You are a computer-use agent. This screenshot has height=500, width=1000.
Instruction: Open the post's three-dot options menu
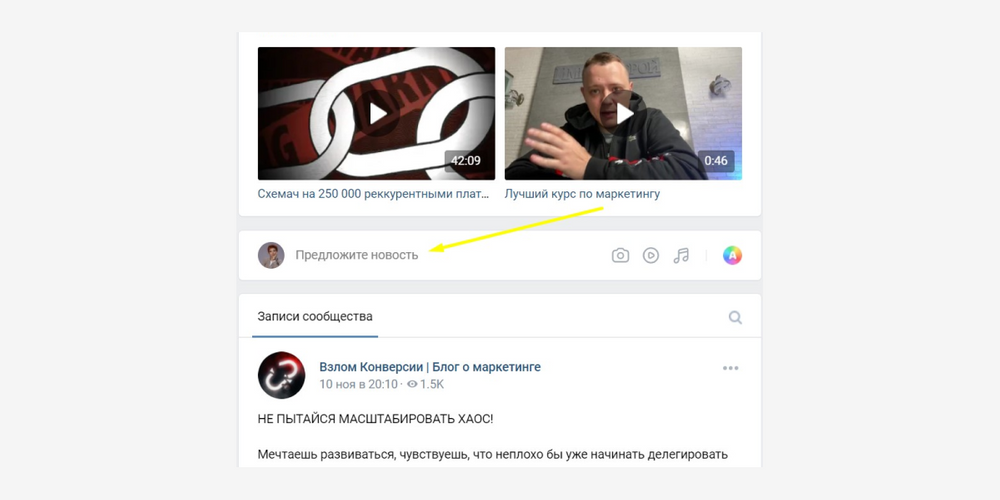click(x=731, y=368)
